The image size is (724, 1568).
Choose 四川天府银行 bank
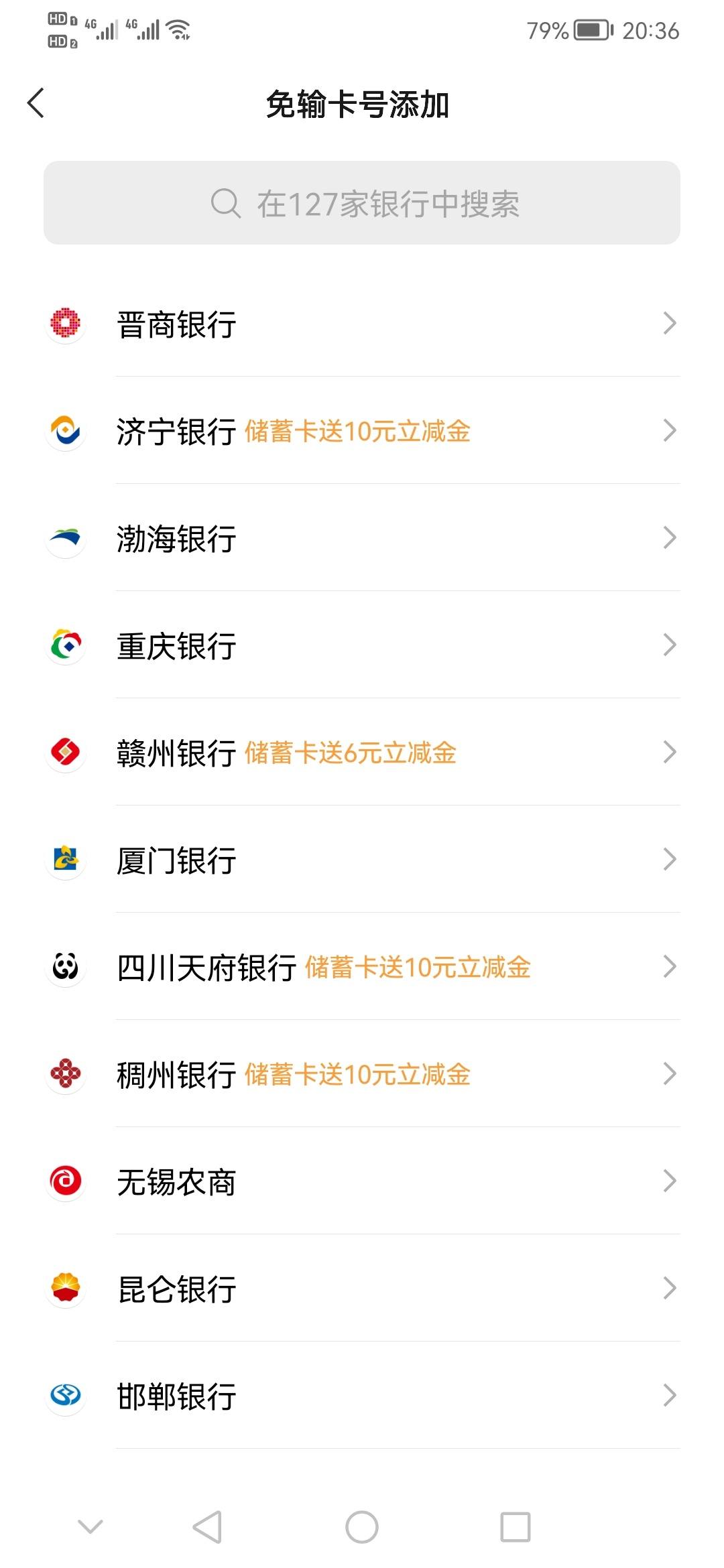click(x=362, y=966)
